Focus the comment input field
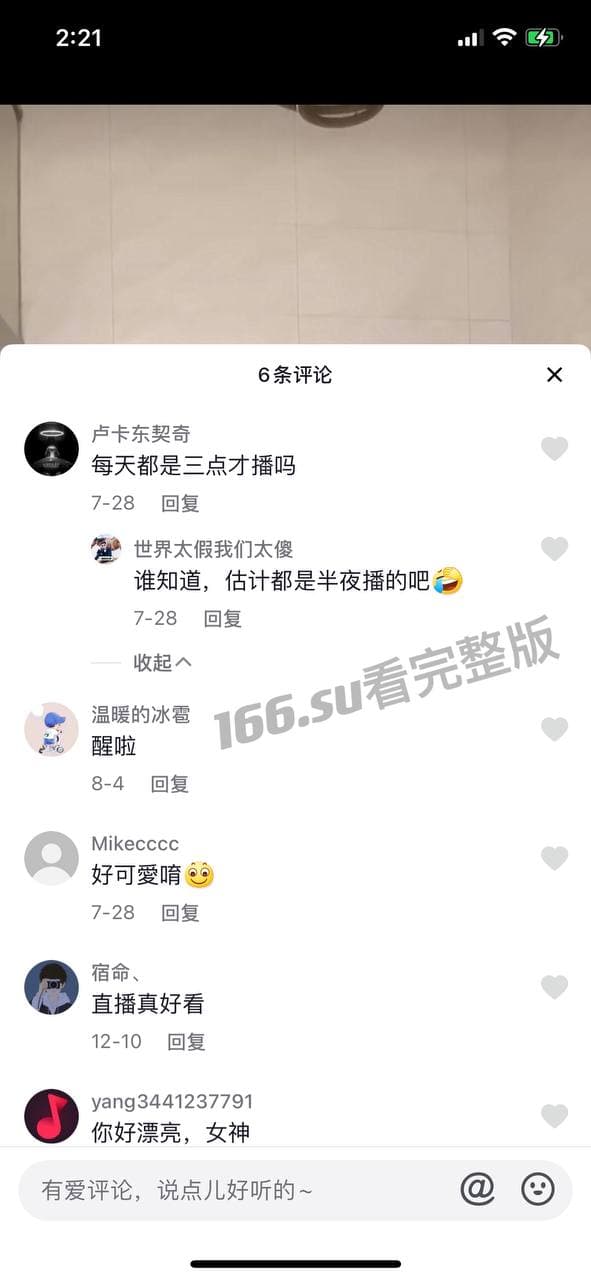The width and height of the screenshot is (591, 1280). 240,1190
